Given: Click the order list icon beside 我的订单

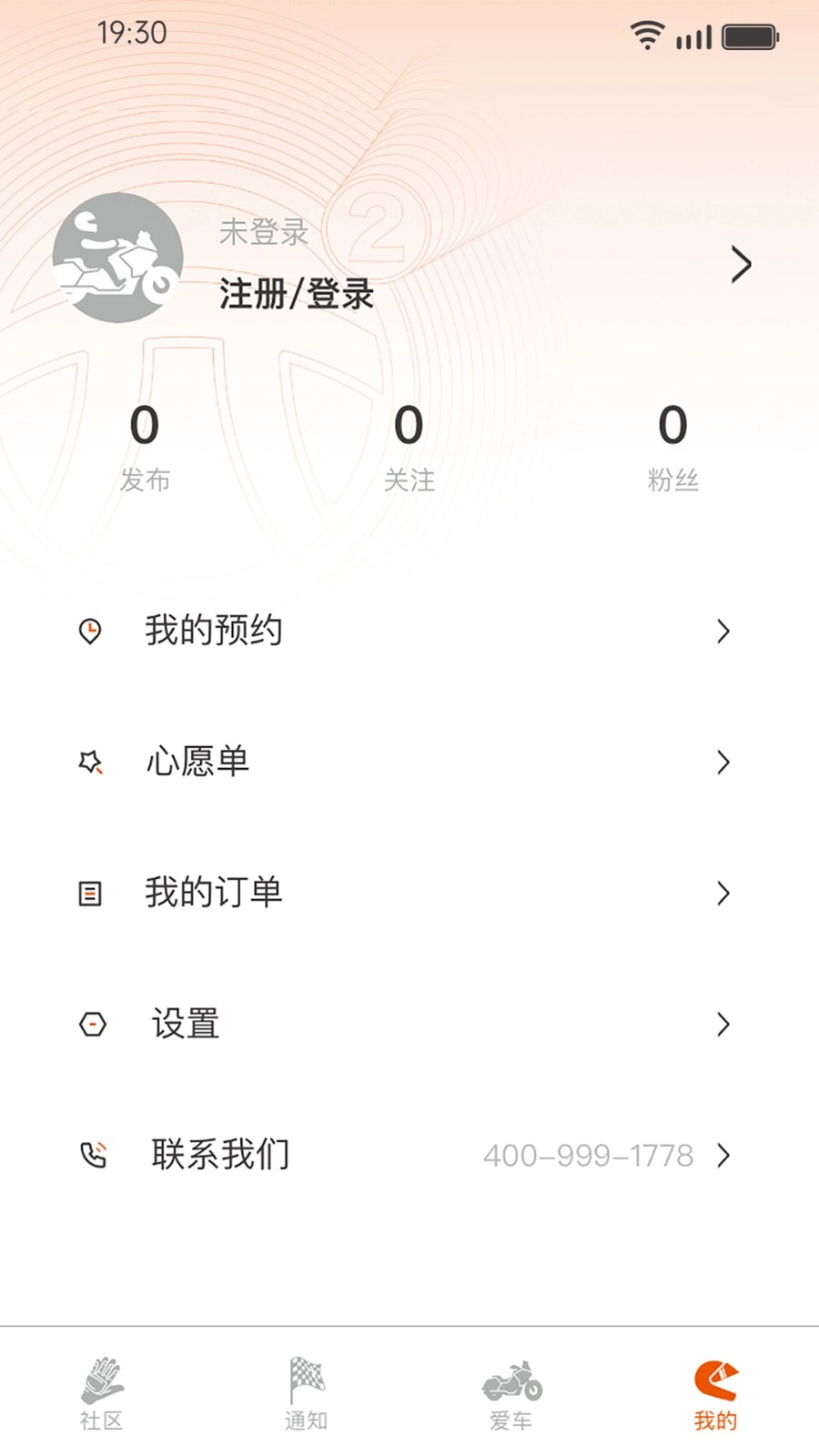Looking at the screenshot, I should point(89,894).
